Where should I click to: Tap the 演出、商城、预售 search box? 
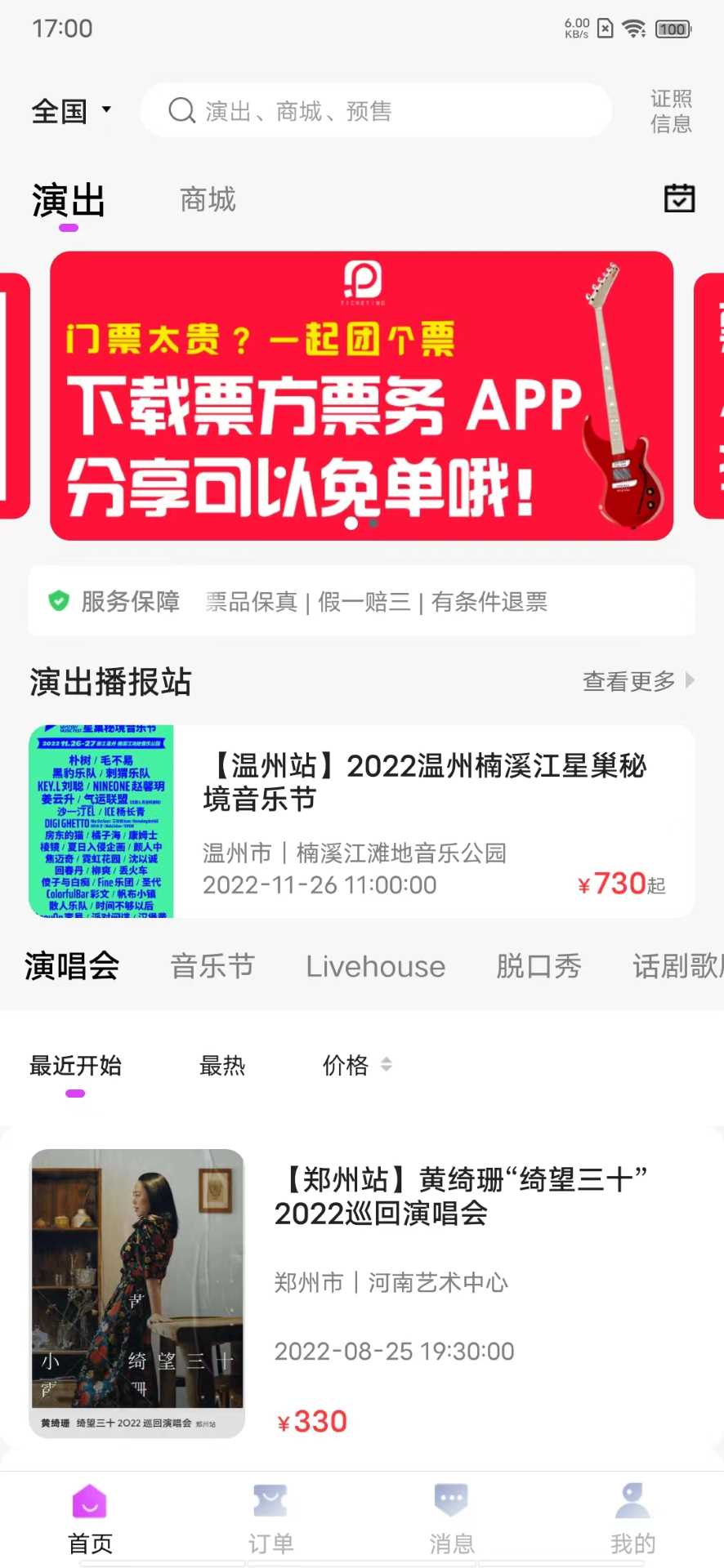pos(376,111)
